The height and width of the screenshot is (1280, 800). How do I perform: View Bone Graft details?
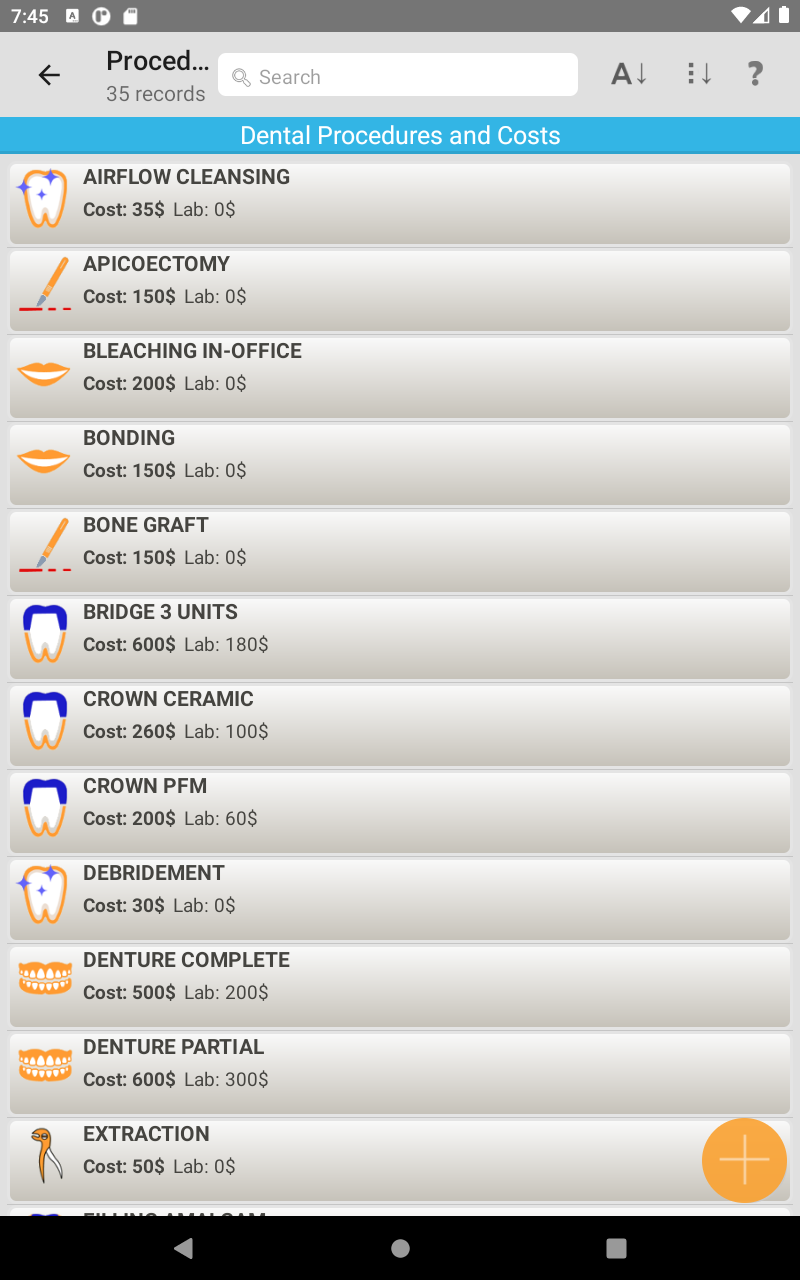(400, 552)
